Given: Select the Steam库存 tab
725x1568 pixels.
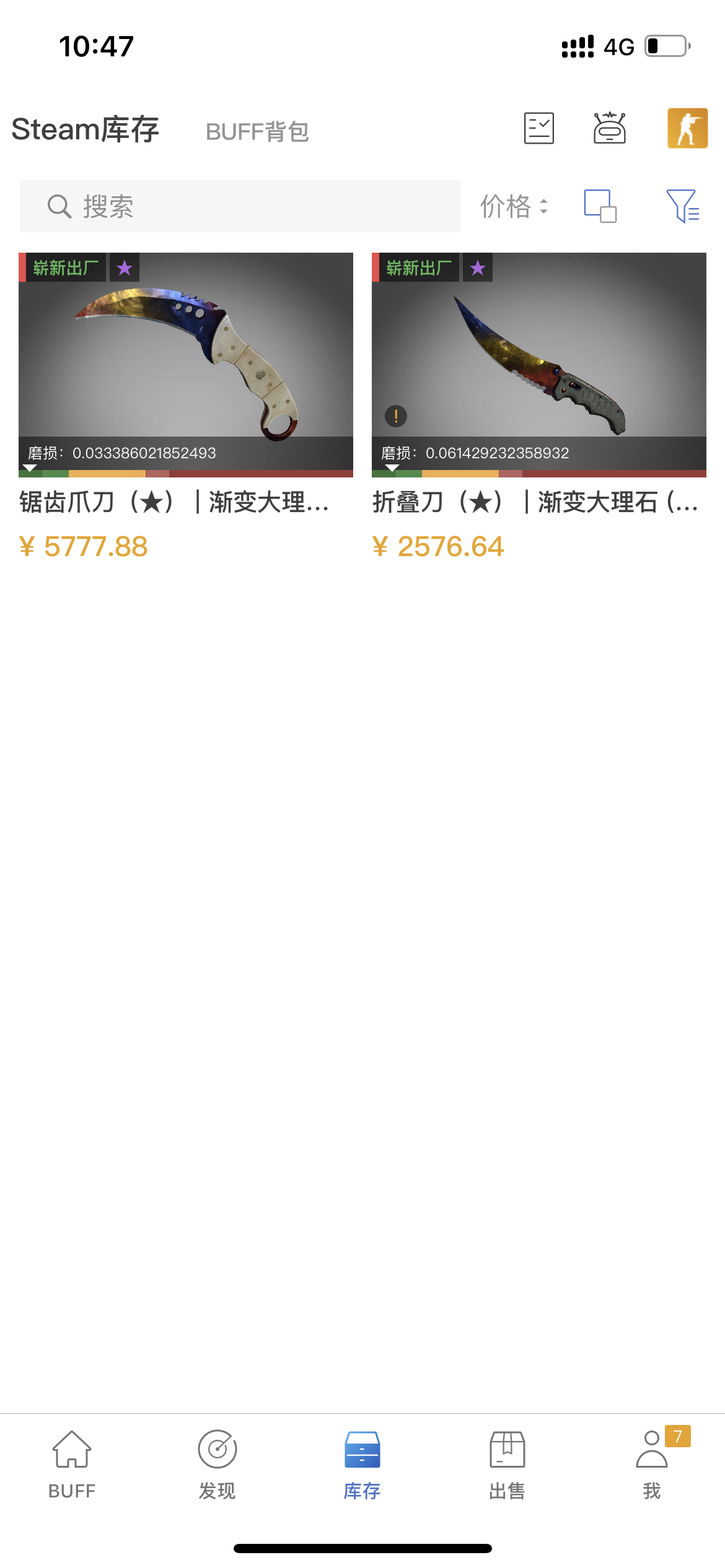Looking at the screenshot, I should click(86, 129).
